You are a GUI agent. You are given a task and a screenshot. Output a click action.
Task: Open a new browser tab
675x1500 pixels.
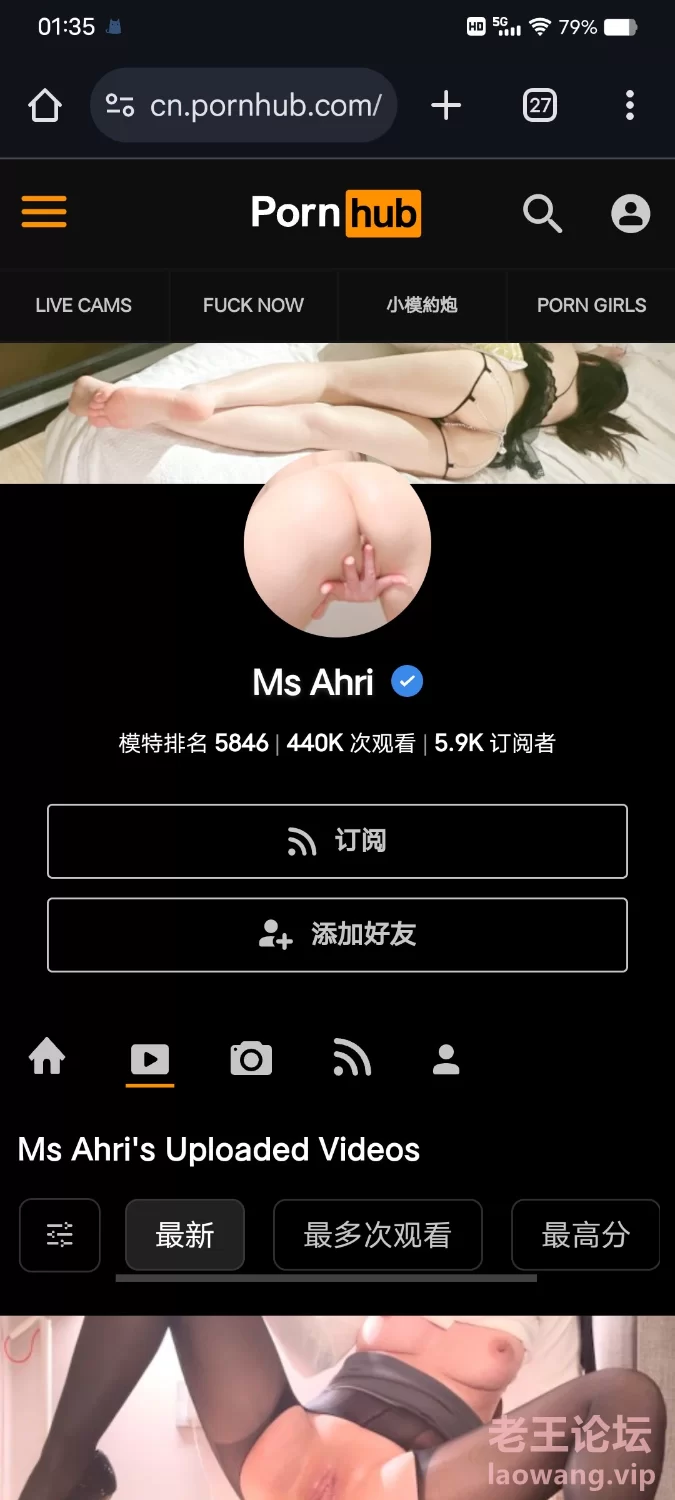pos(446,105)
